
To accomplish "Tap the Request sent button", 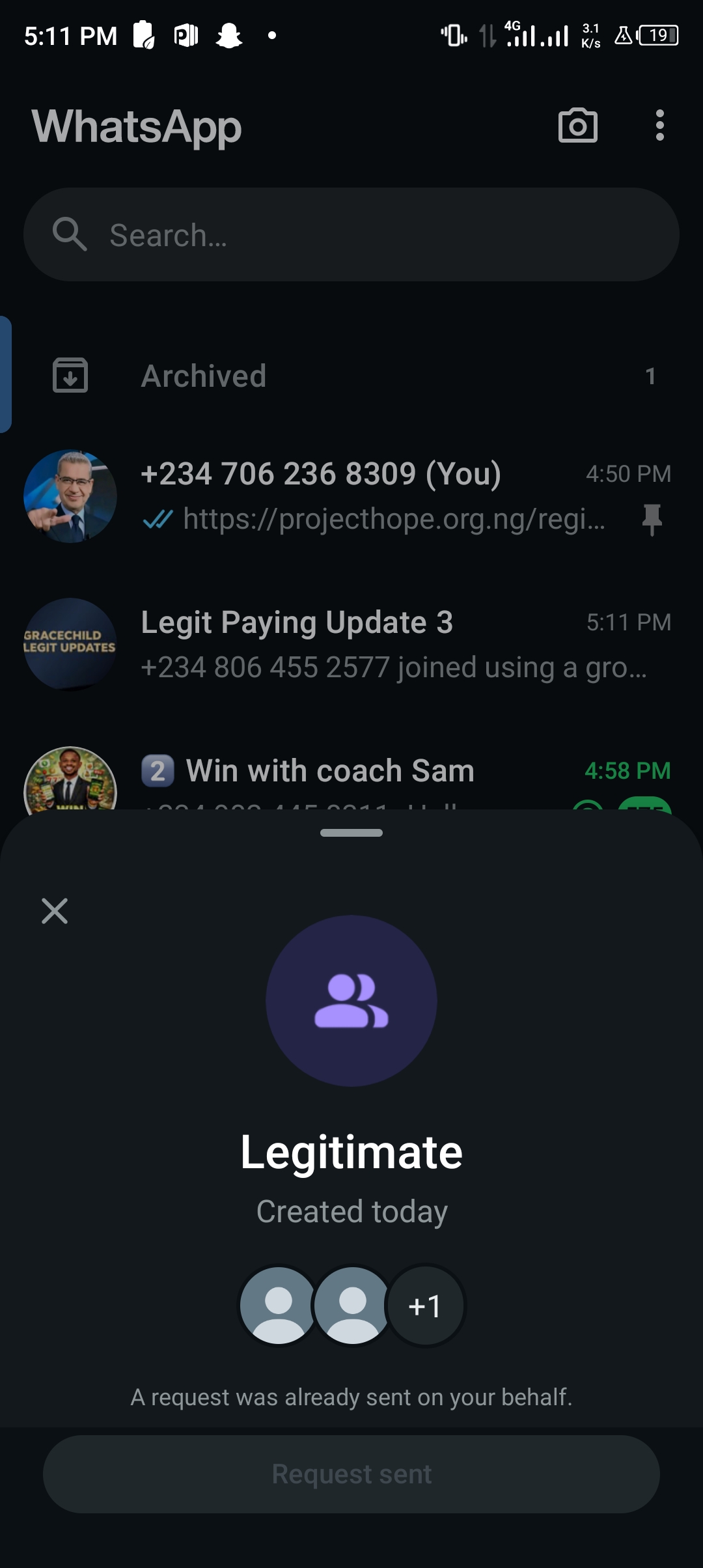I will pyautogui.click(x=351, y=1474).
